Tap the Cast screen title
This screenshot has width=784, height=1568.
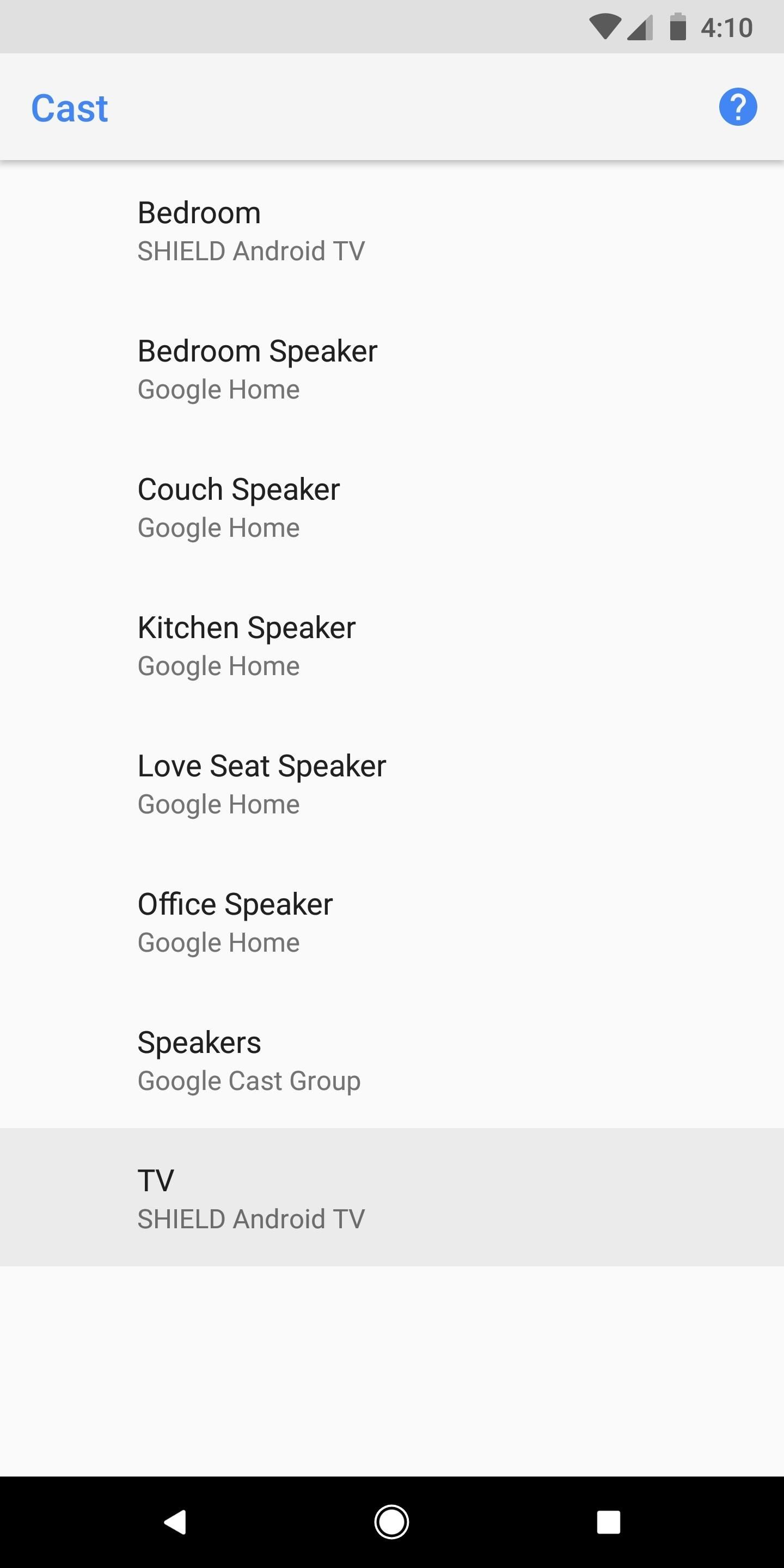tap(69, 107)
